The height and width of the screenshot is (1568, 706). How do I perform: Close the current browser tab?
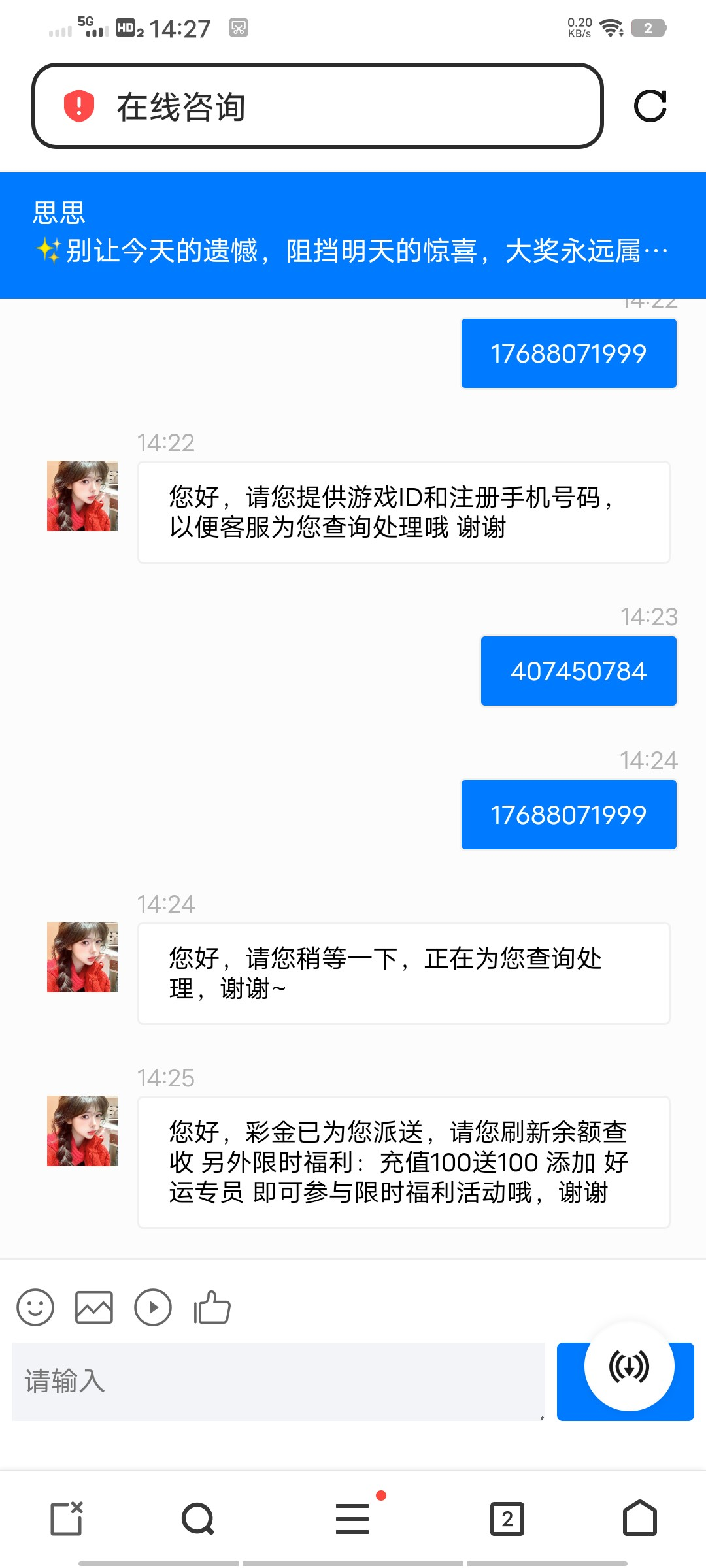67,1518
